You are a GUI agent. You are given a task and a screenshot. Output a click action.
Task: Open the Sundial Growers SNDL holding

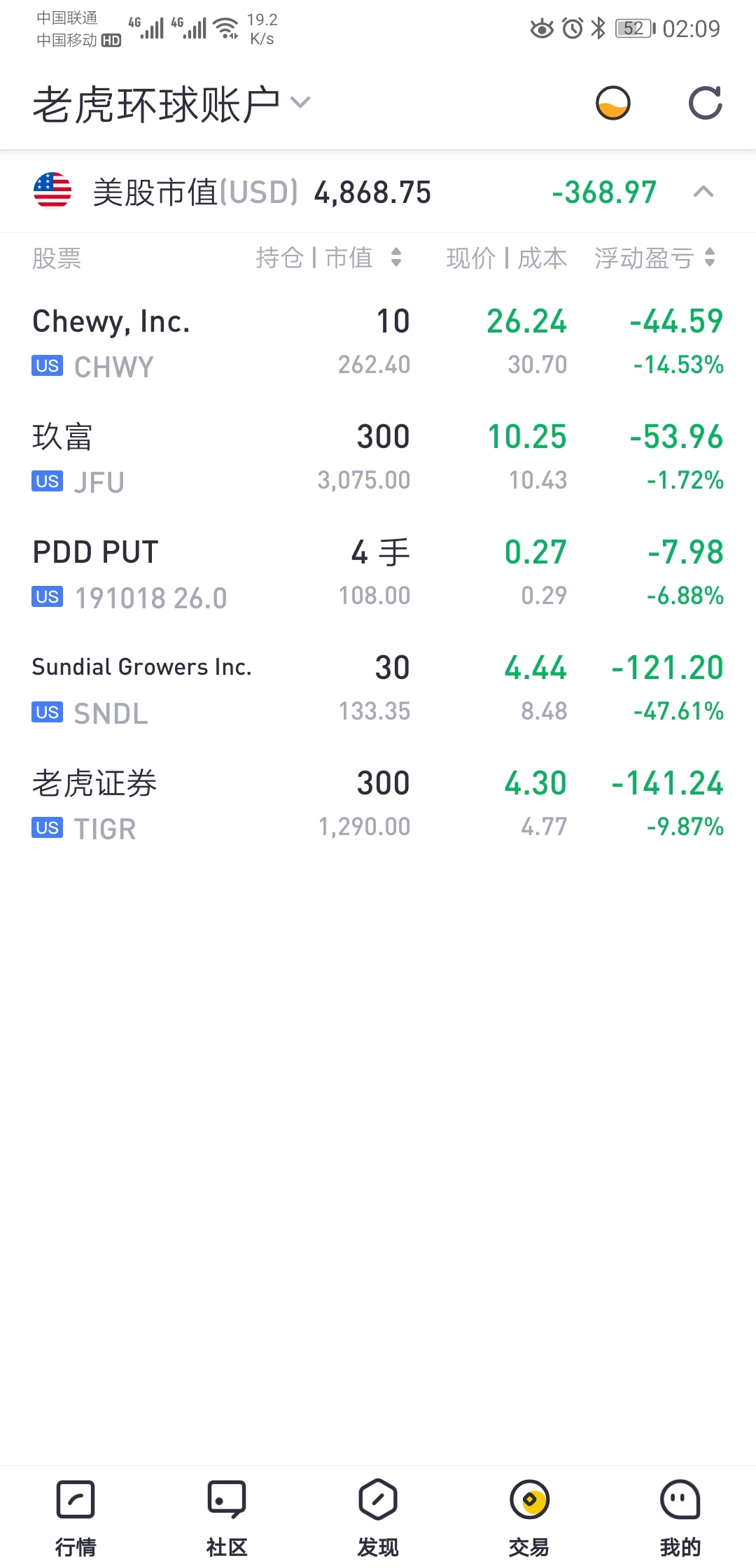tap(378, 689)
